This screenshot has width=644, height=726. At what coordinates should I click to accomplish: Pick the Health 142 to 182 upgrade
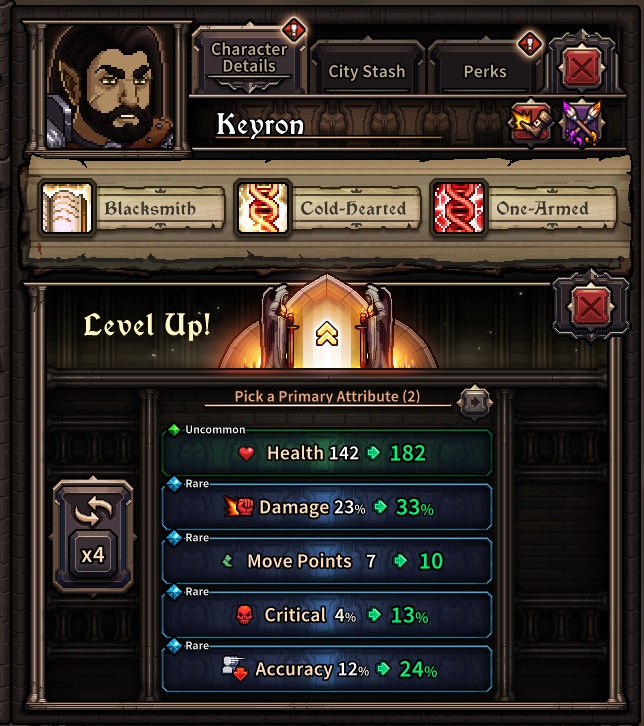pyautogui.click(x=327, y=453)
